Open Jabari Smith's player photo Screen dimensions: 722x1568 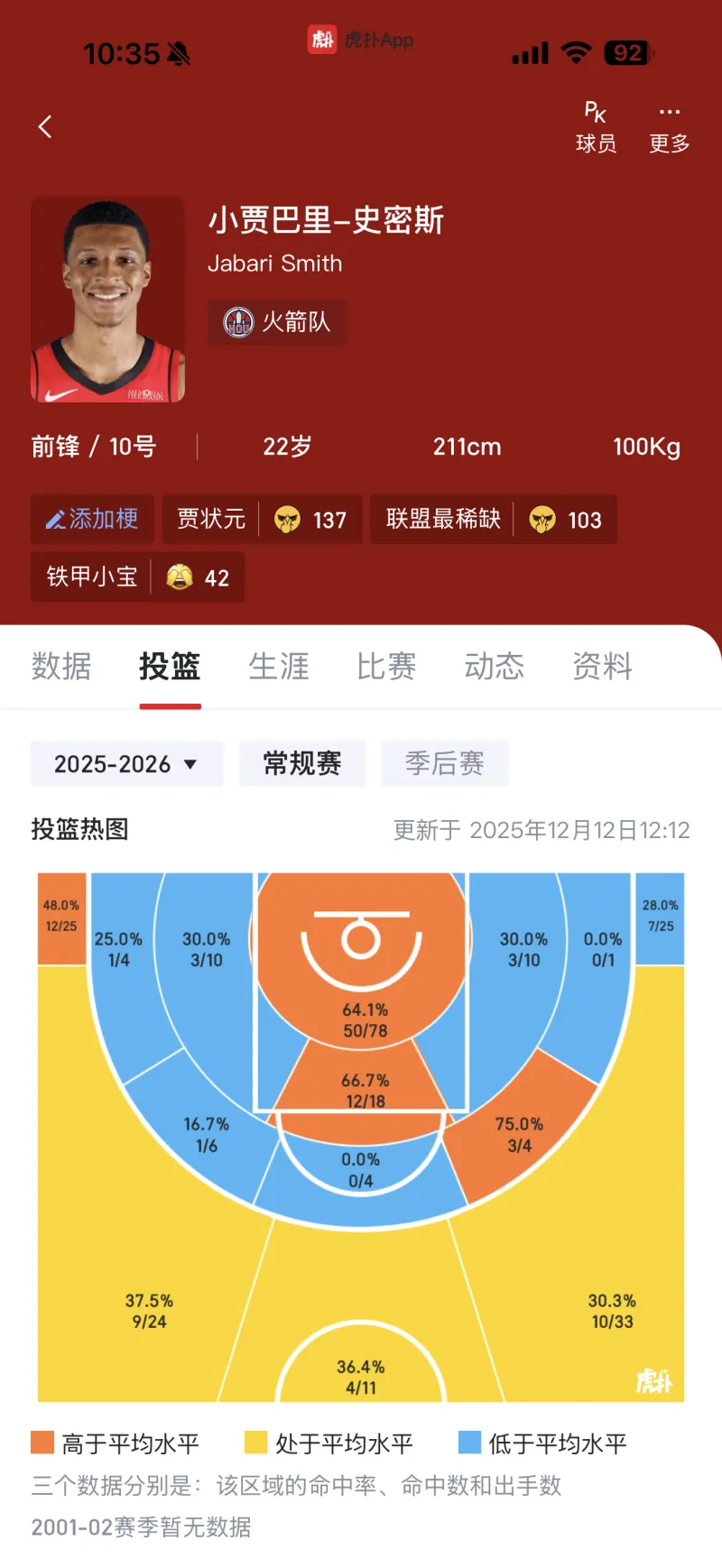(x=107, y=300)
